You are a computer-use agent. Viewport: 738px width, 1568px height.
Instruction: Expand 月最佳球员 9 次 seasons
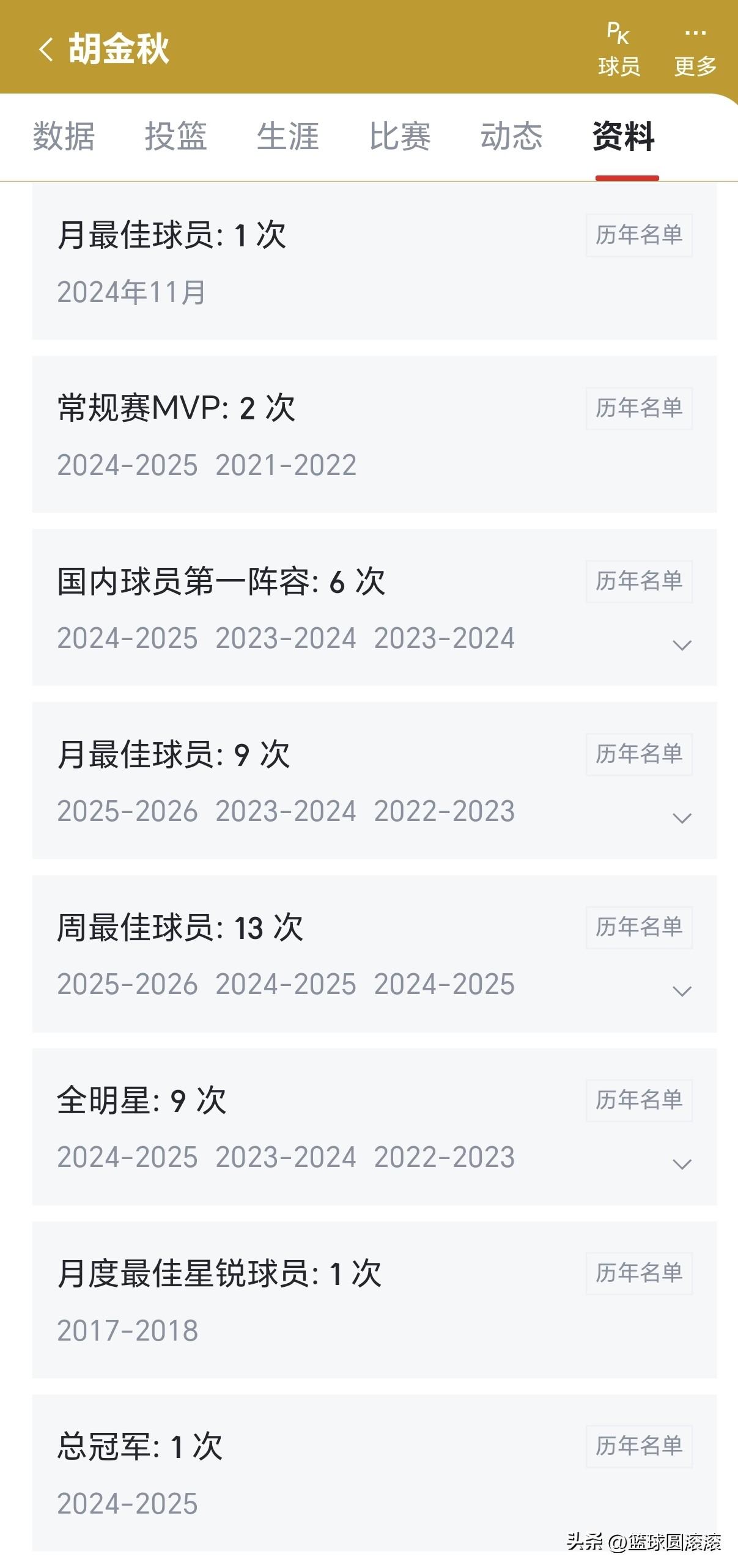tap(682, 818)
